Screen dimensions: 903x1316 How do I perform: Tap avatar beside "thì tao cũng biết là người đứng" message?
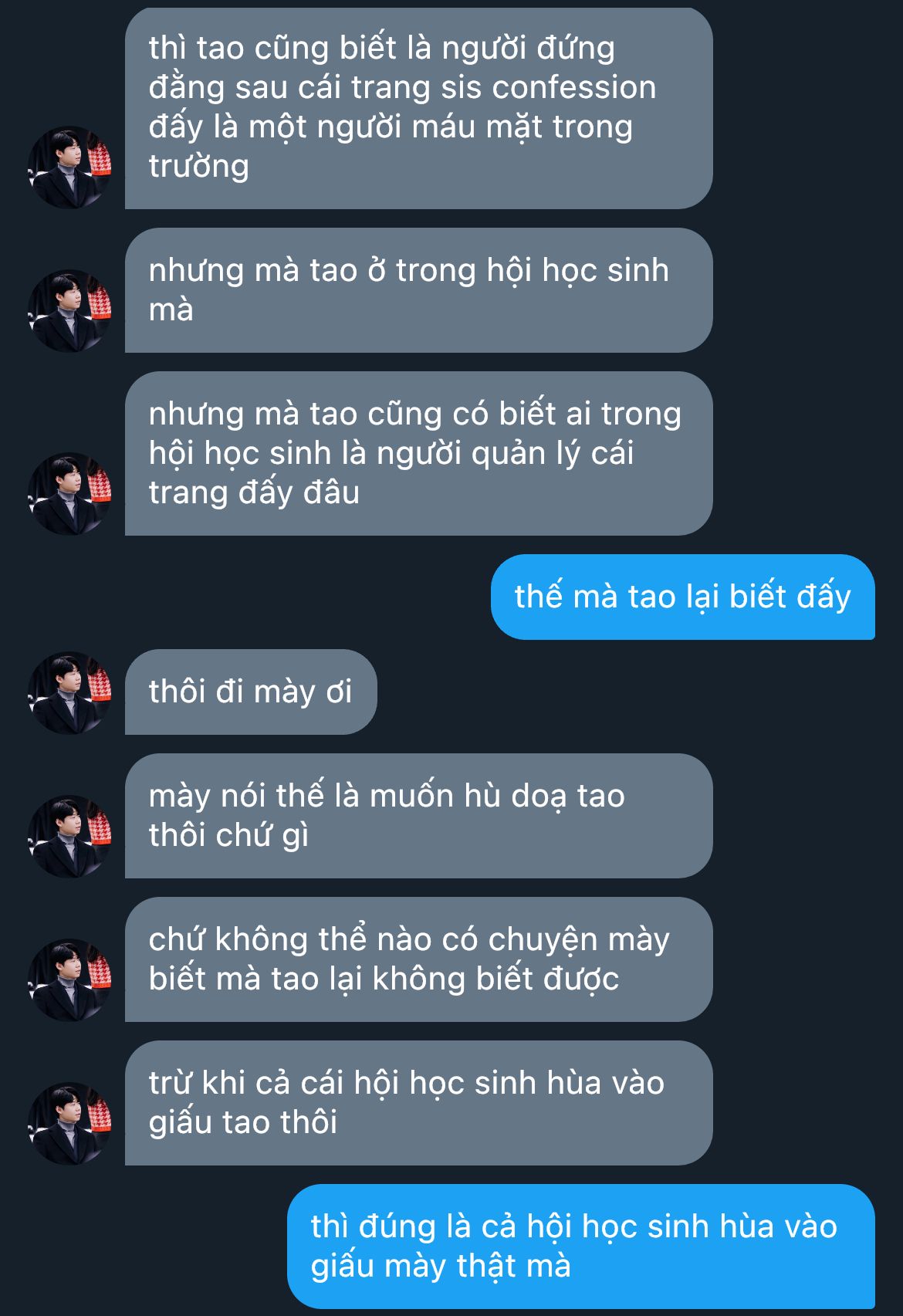[69, 167]
